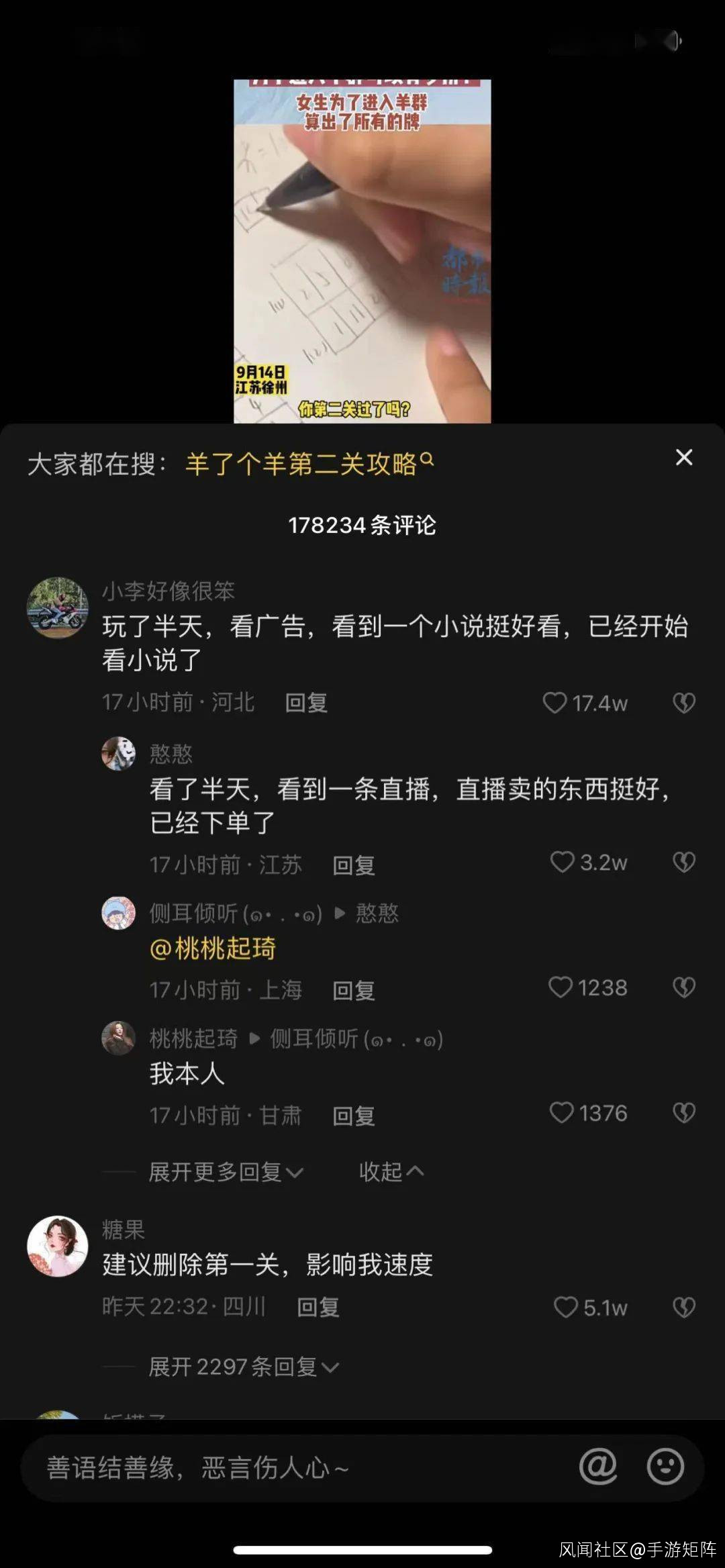Search 羊了个羊第二关攻略 suggestion
Image resolution: width=725 pixels, height=1568 pixels.
(309, 464)
